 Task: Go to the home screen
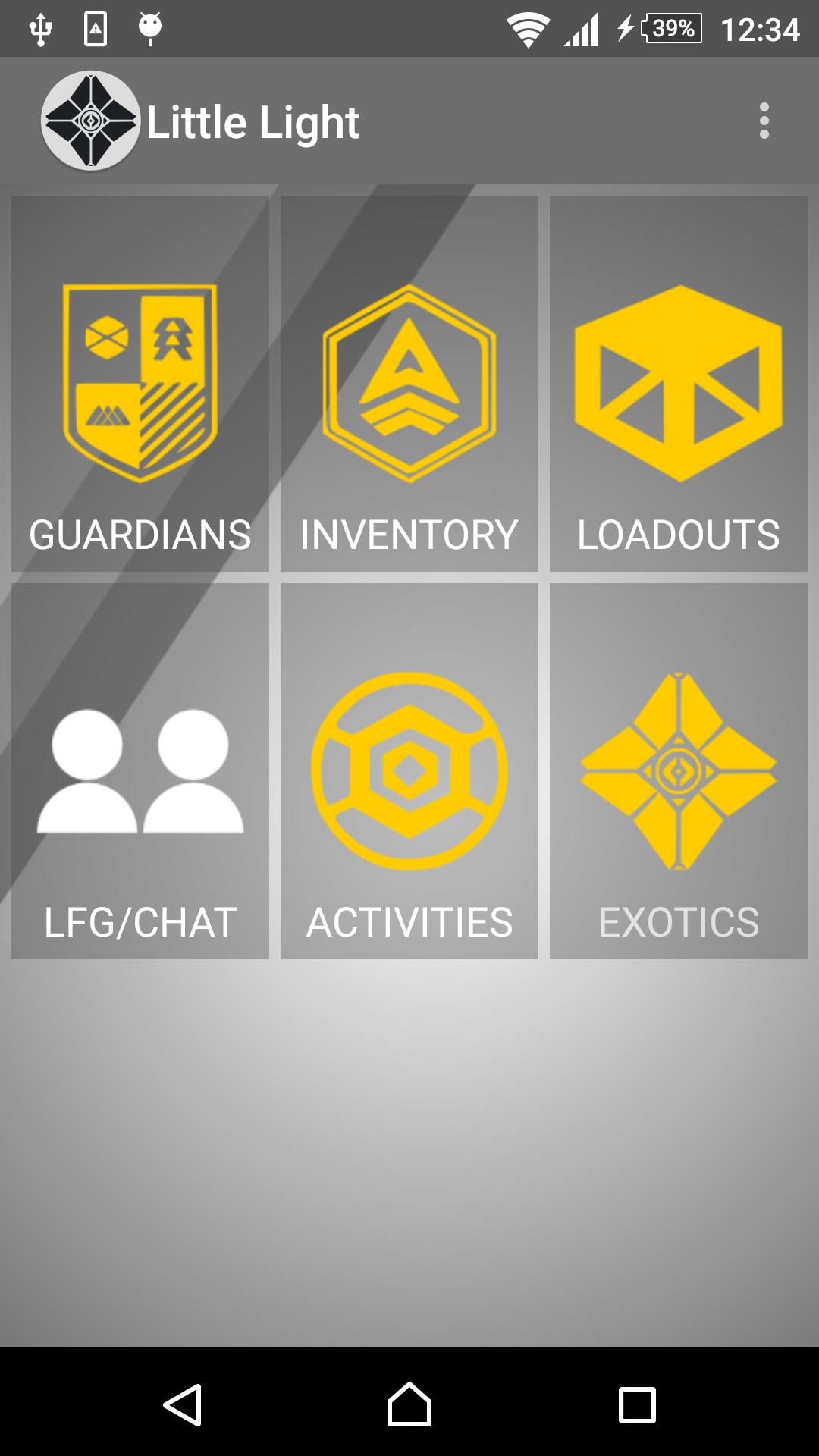pyautogui.click(x=409, y=1404)
